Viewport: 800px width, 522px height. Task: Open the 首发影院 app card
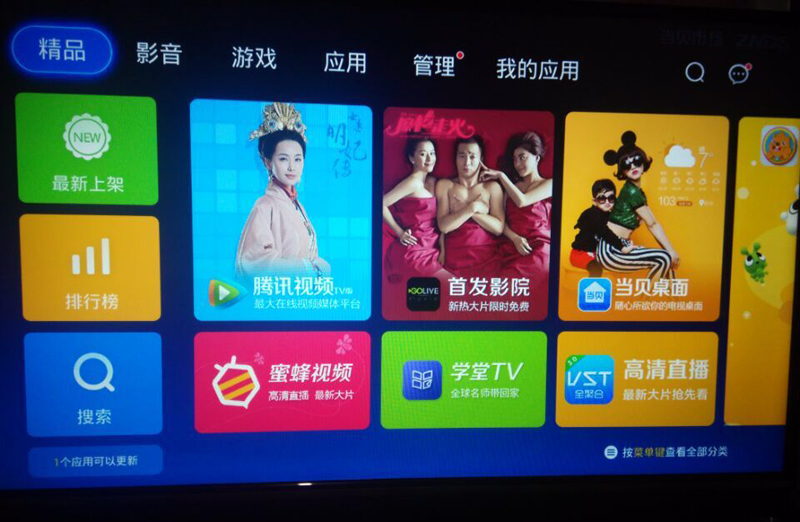coord(468,214)
